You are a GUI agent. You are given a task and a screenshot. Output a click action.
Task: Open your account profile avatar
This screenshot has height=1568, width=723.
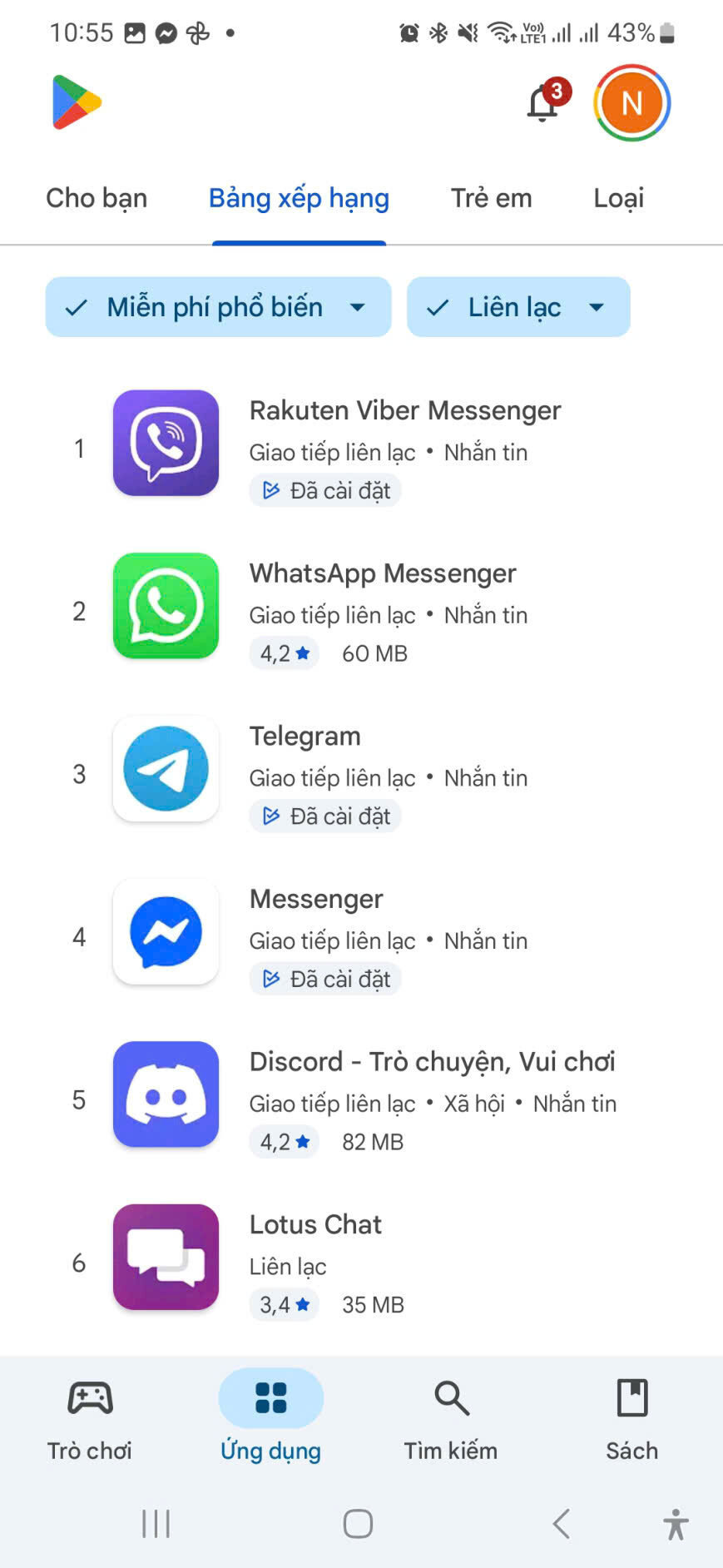[x=631, y=102]
